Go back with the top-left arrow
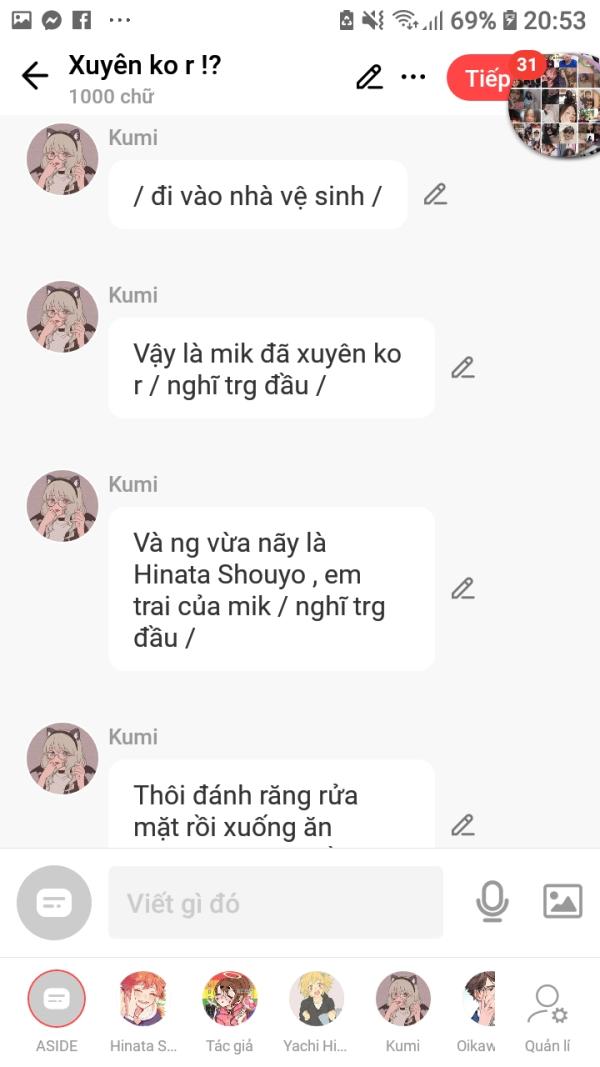The height and width of the screenshot is (1067, 600). (x=35, y=76)
